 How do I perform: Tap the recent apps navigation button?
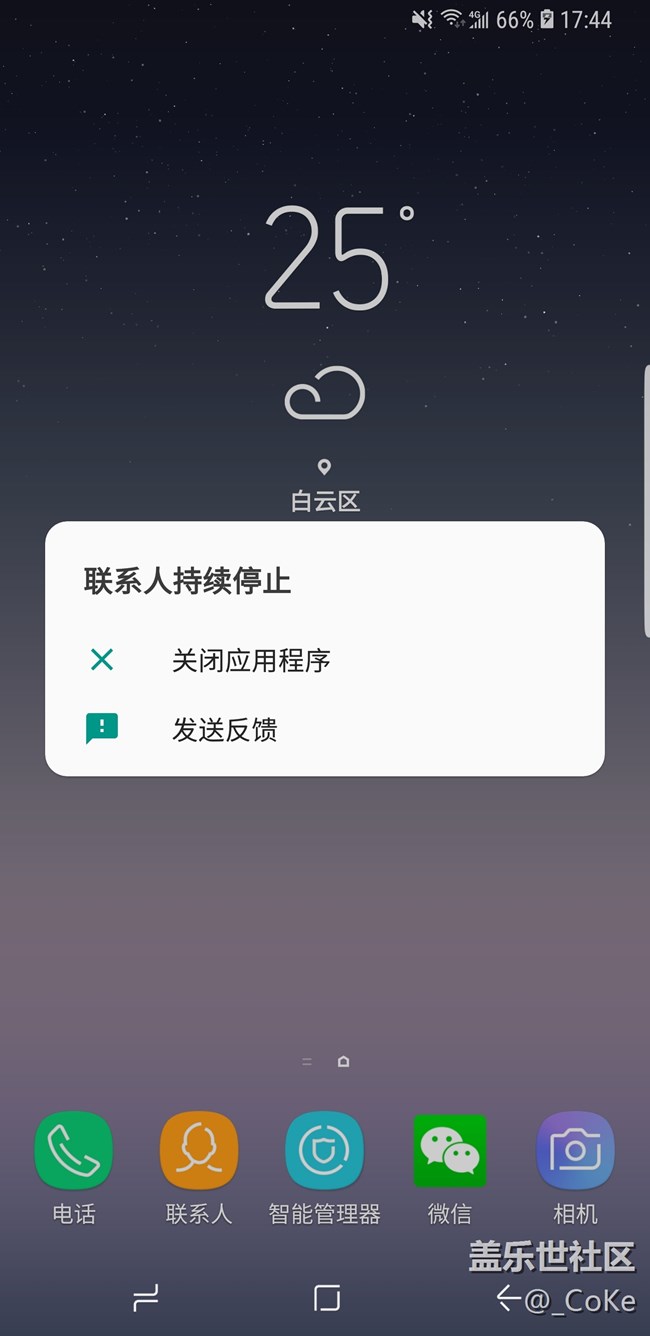(x=146, y=1298)
